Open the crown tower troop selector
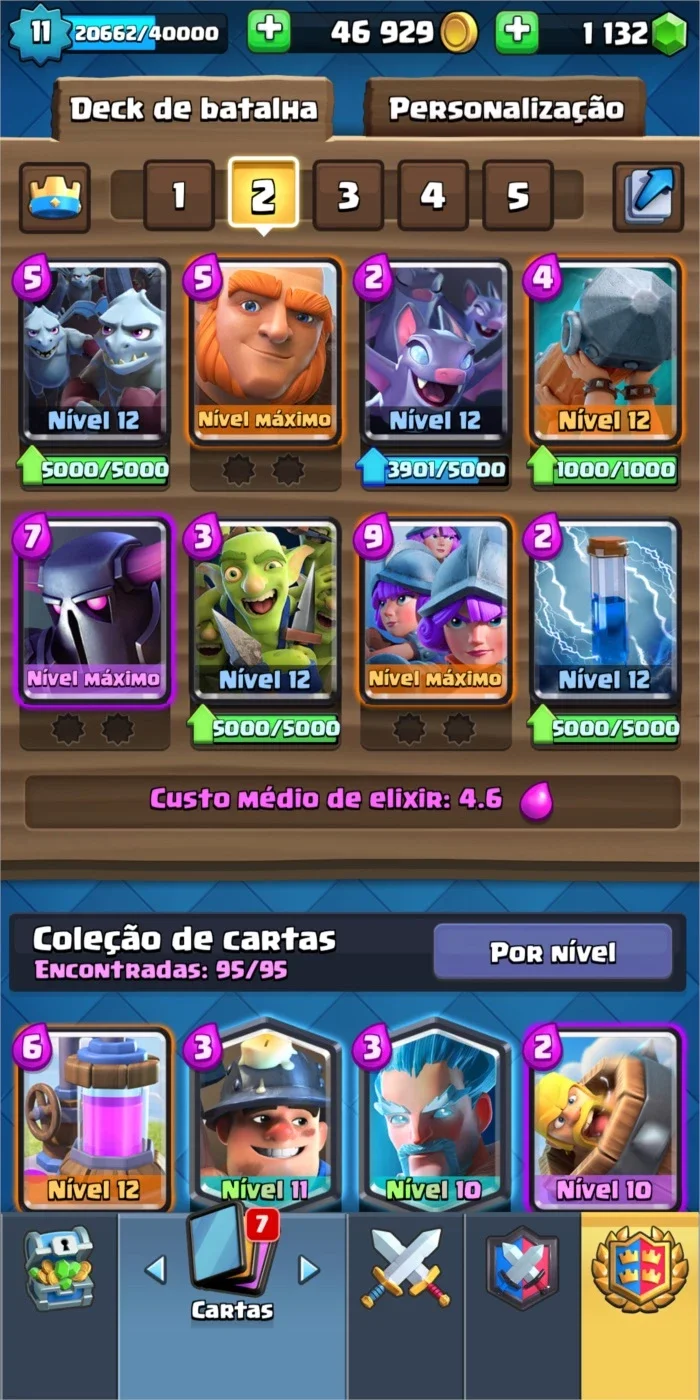 point(54,197)
